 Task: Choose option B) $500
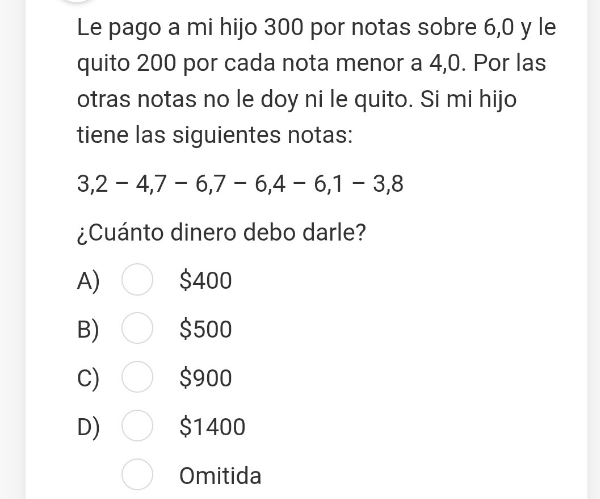[x=137, y=328]
